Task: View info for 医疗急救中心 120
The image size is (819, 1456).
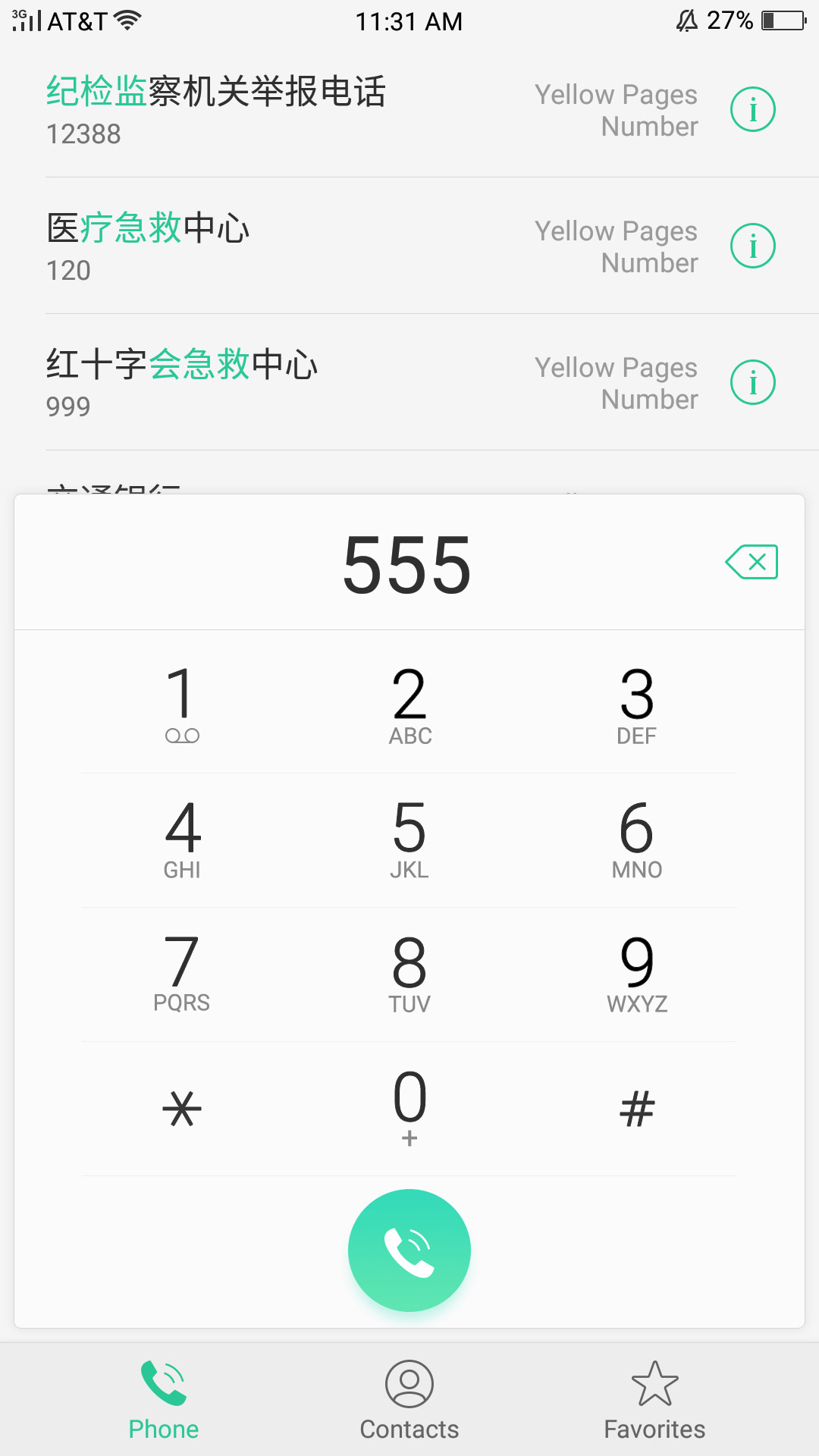Action: (x=752, y=246)
